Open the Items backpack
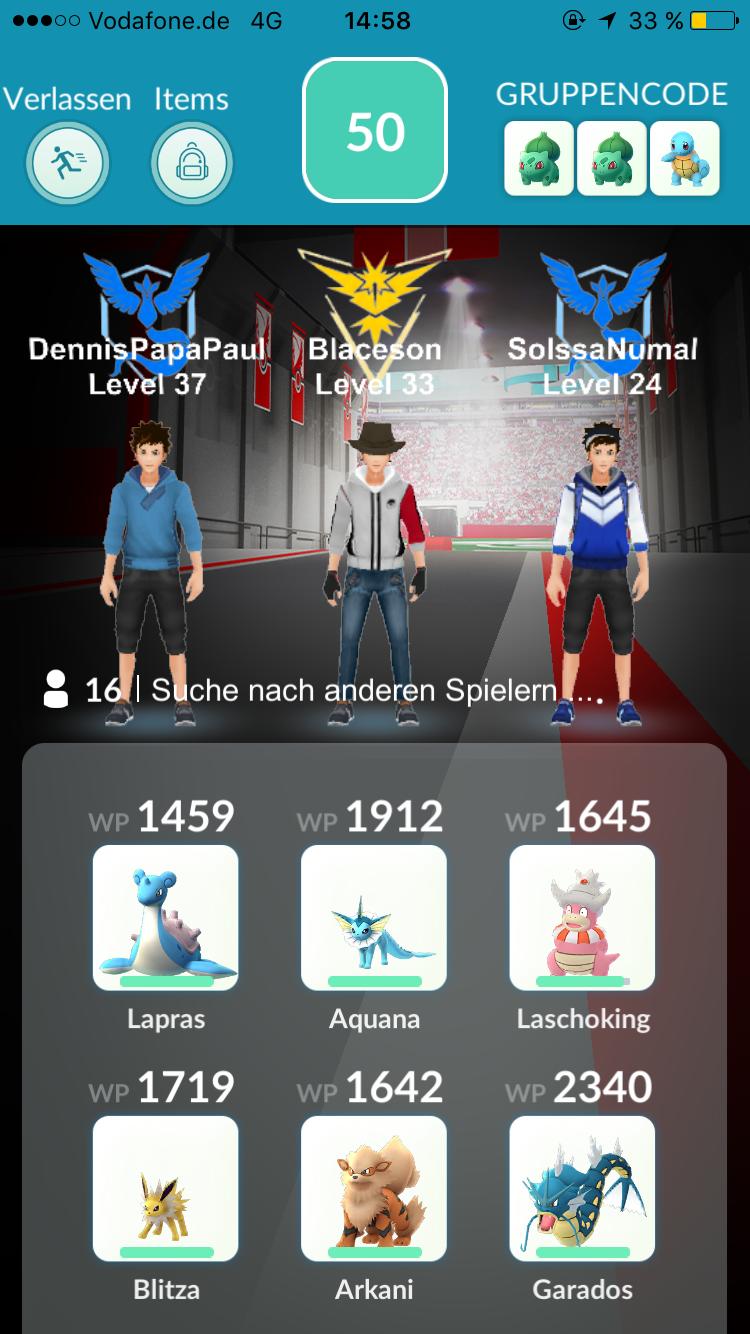Screen dimensions: 750x1334 click(192, 162)
